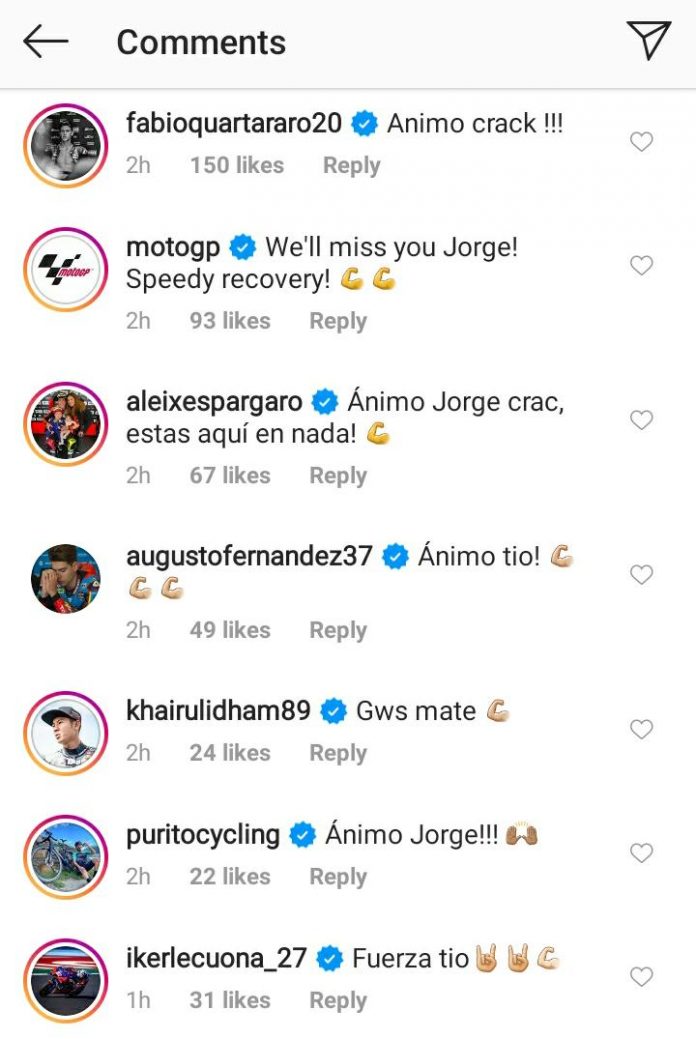The width and height of the screenshot is (696, 1039).
Task: Like augustofernandez37's comment
Action: (x=641, y=575)
